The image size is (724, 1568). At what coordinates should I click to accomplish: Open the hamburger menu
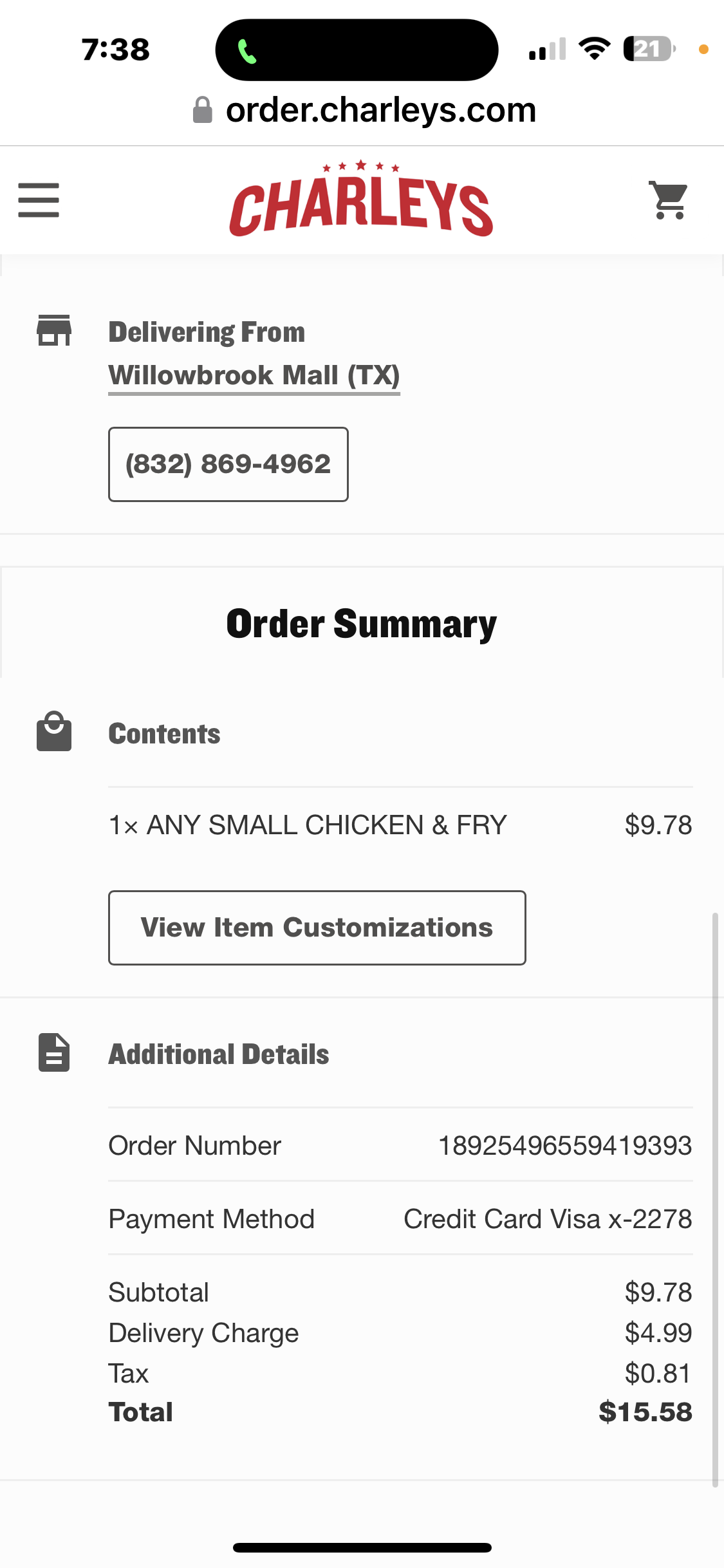[39, 200]
